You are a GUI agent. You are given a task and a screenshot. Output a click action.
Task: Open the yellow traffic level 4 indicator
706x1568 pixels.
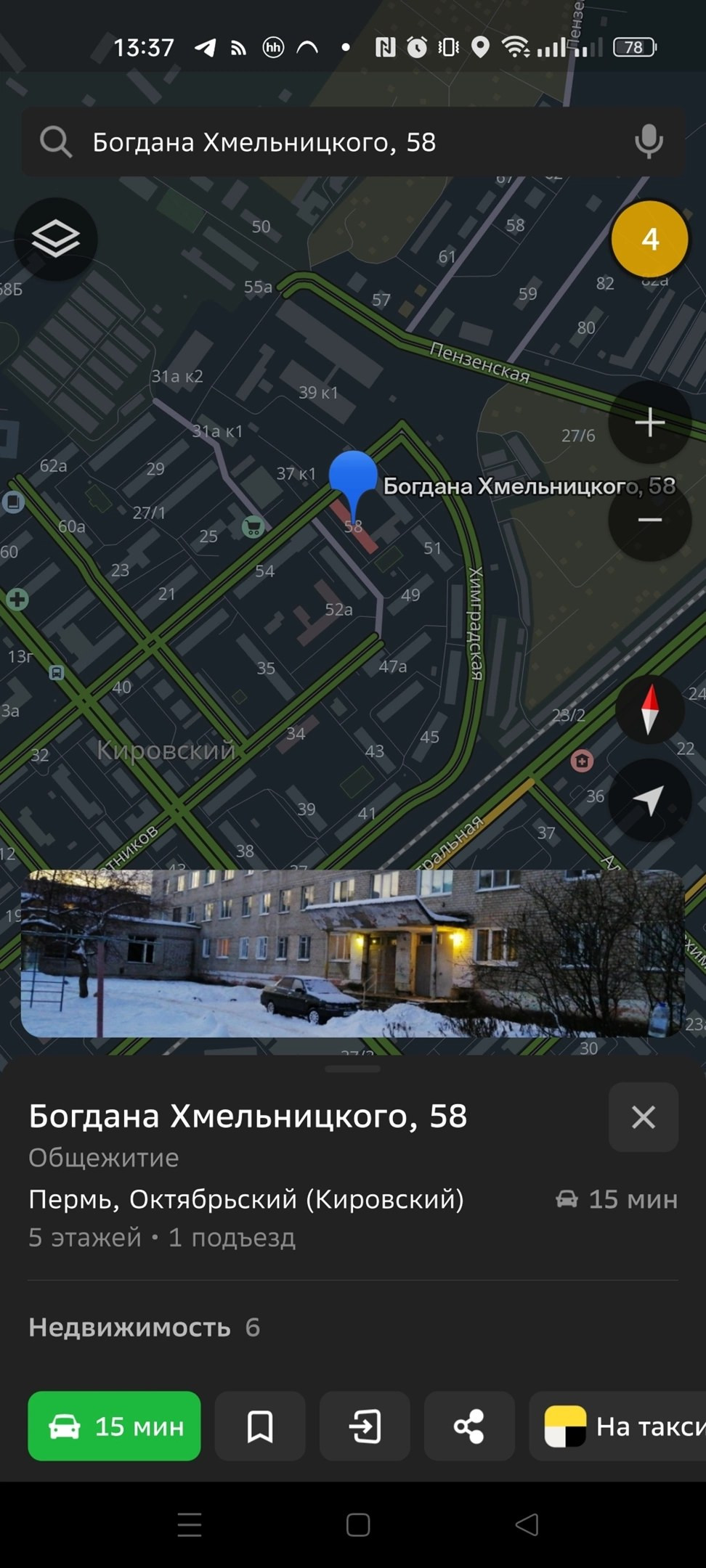click(x=649, y=239)
